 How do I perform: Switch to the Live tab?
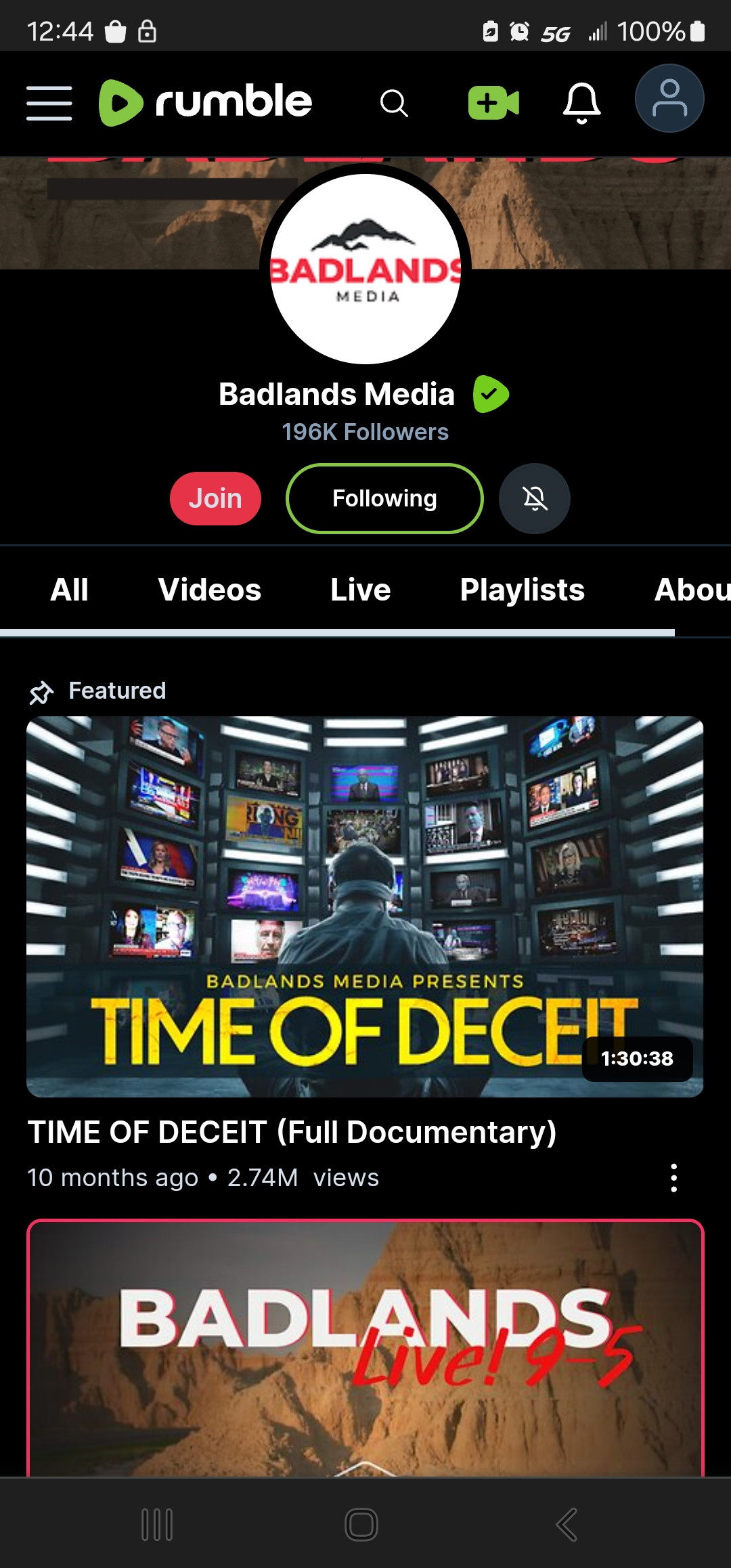tap(360, 590)
